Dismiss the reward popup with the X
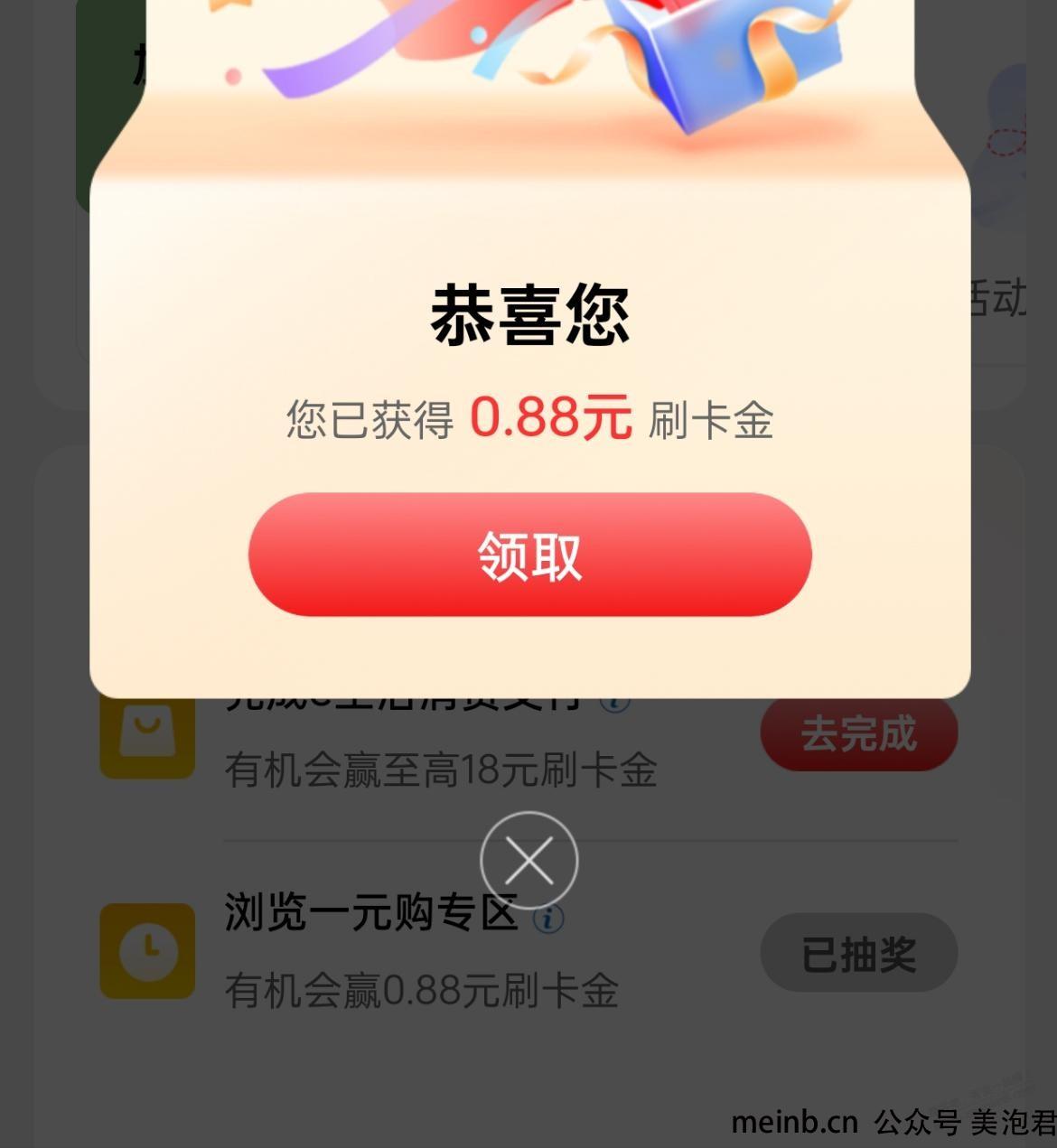 click(528, 861)
